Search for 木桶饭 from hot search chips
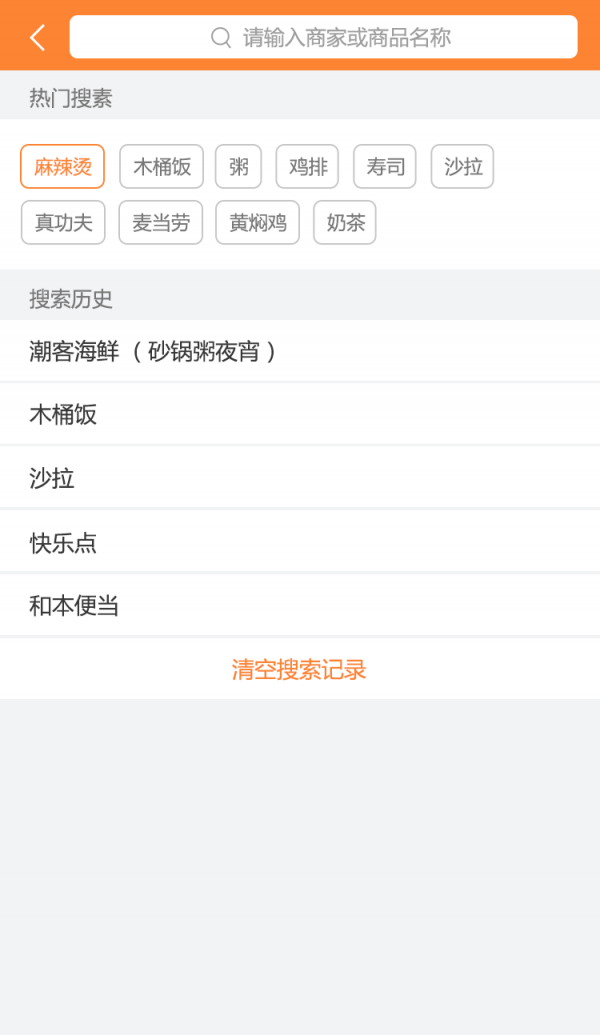The width and height of the screenshot is (600, 1035). point(162,167)
